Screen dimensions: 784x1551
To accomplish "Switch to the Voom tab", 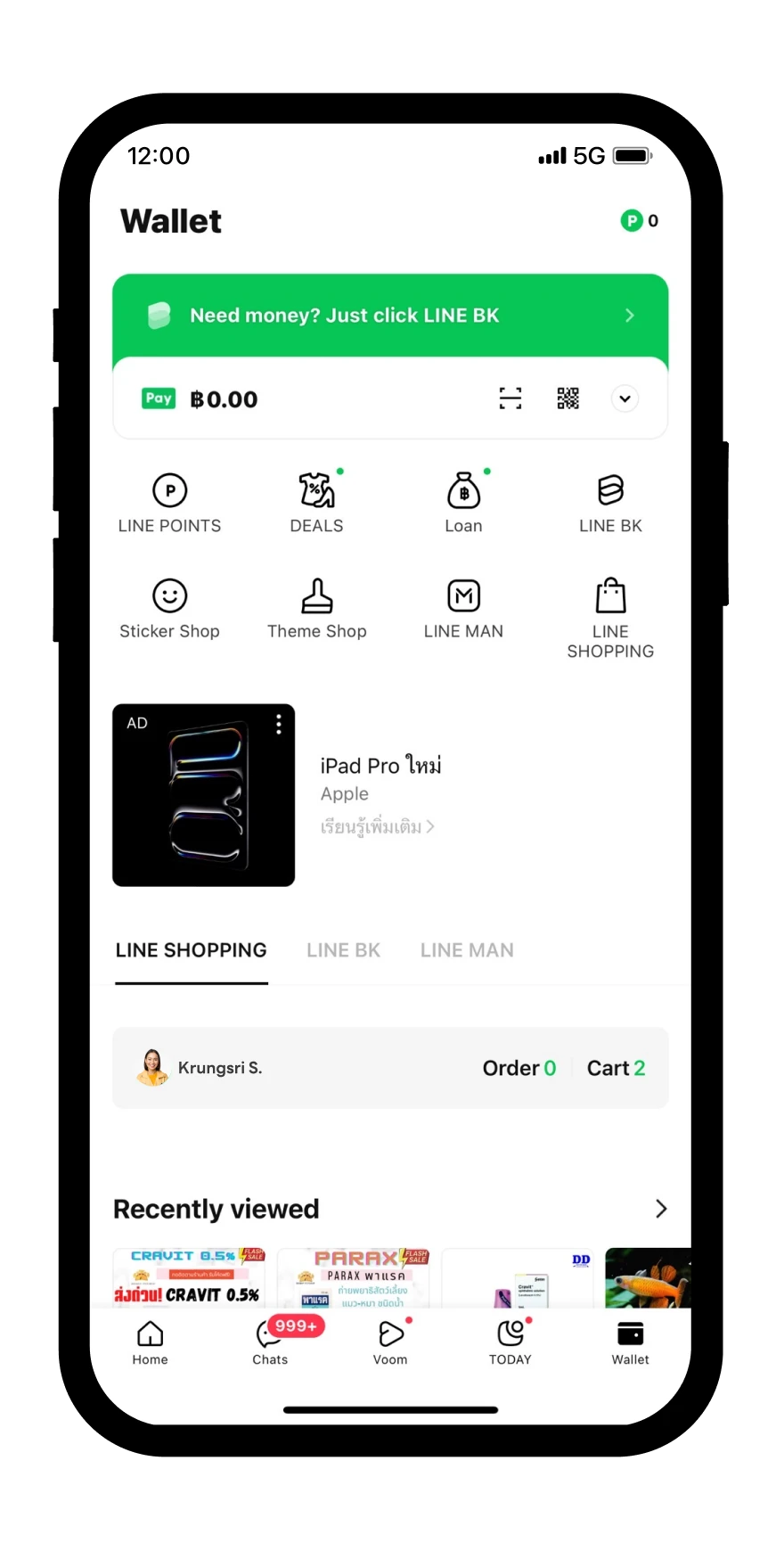I will tap(390, 1342).
